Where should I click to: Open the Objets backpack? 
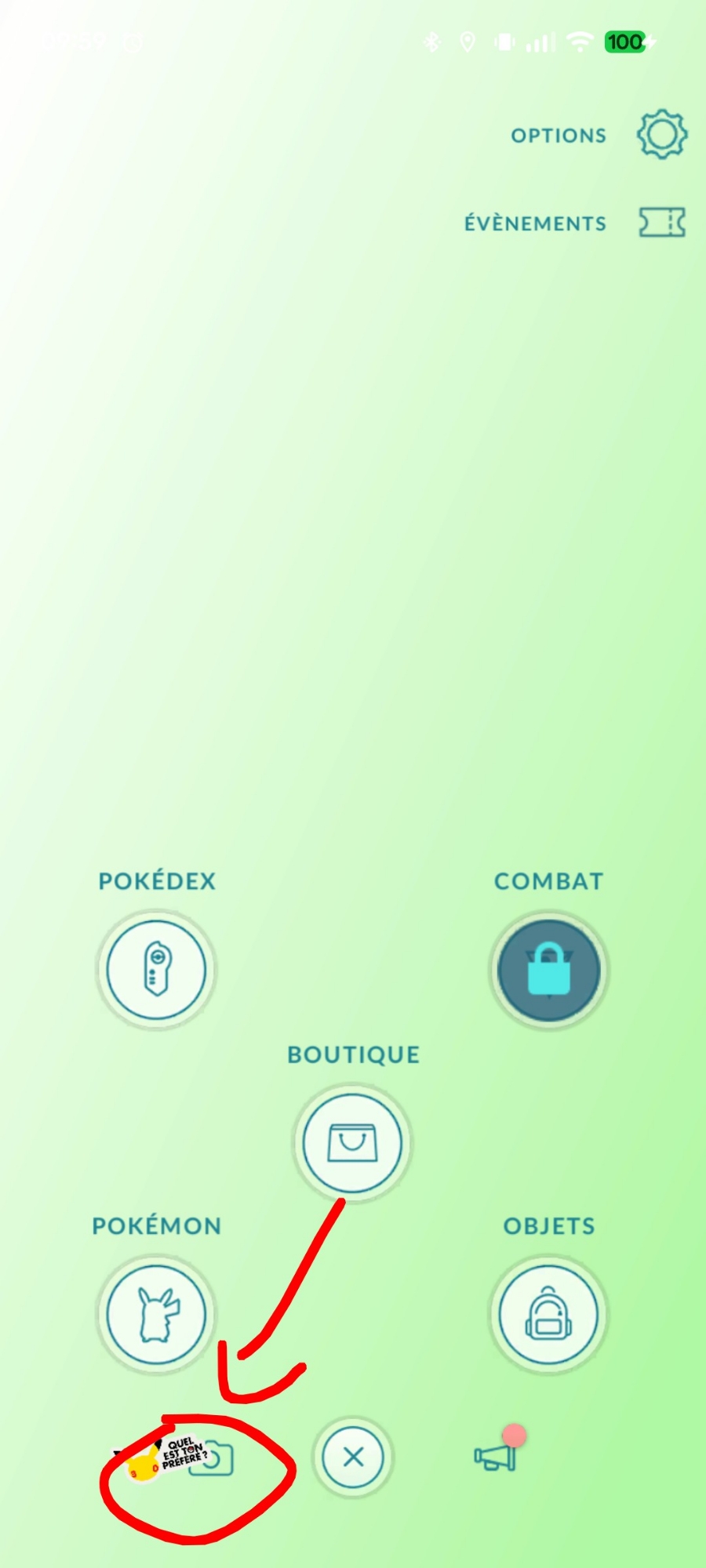click(548, 1315)
